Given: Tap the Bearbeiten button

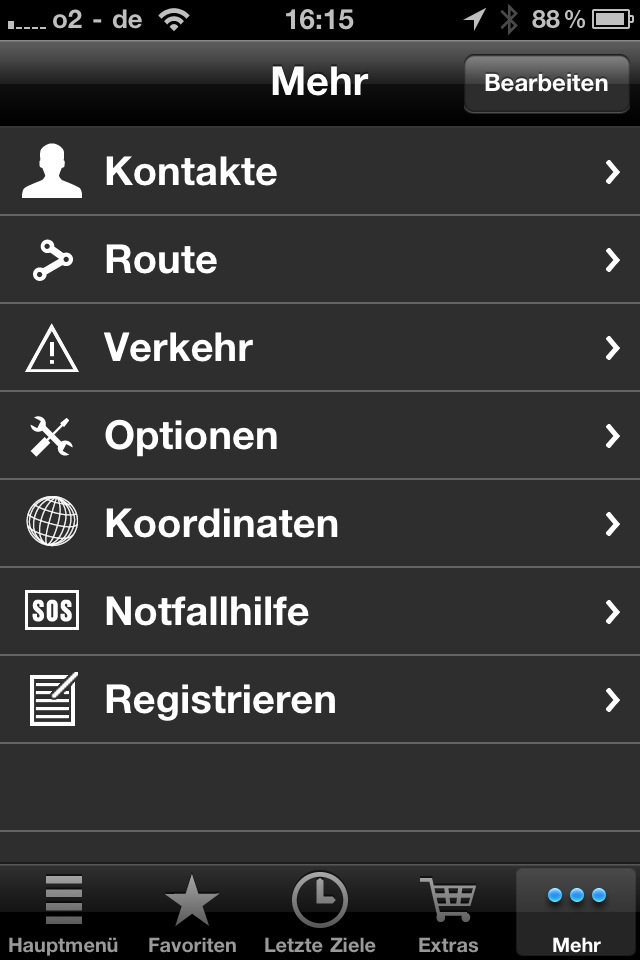Looking at the screenshot, I should pyautogui.click(x=546, y=83).
